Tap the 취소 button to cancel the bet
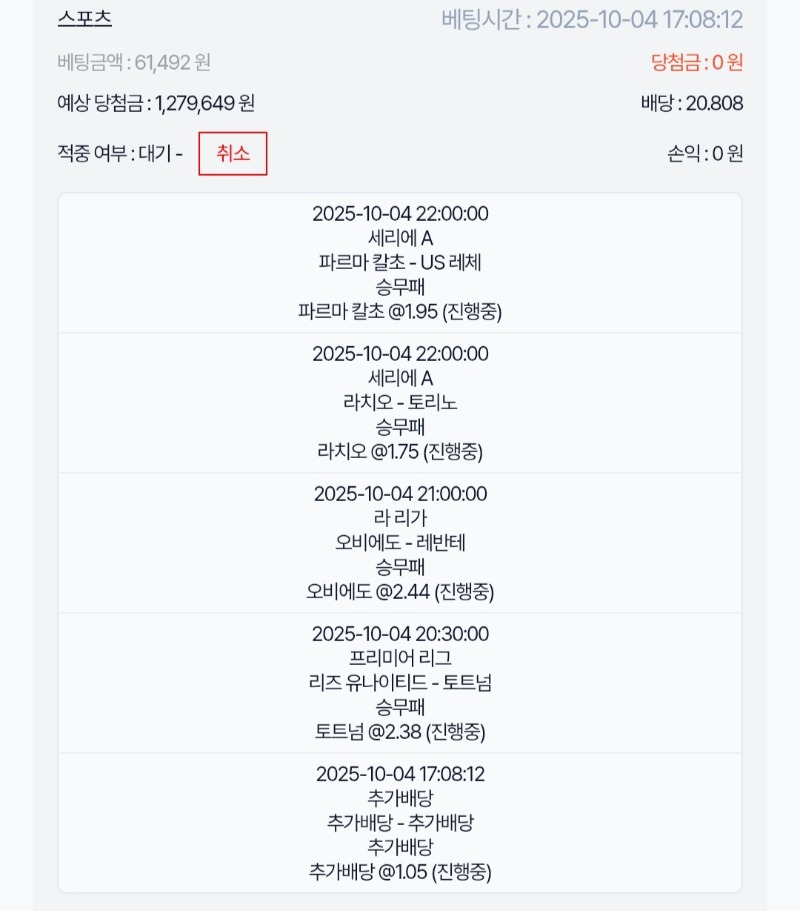 pyautogui.click(x=232, y=154)
